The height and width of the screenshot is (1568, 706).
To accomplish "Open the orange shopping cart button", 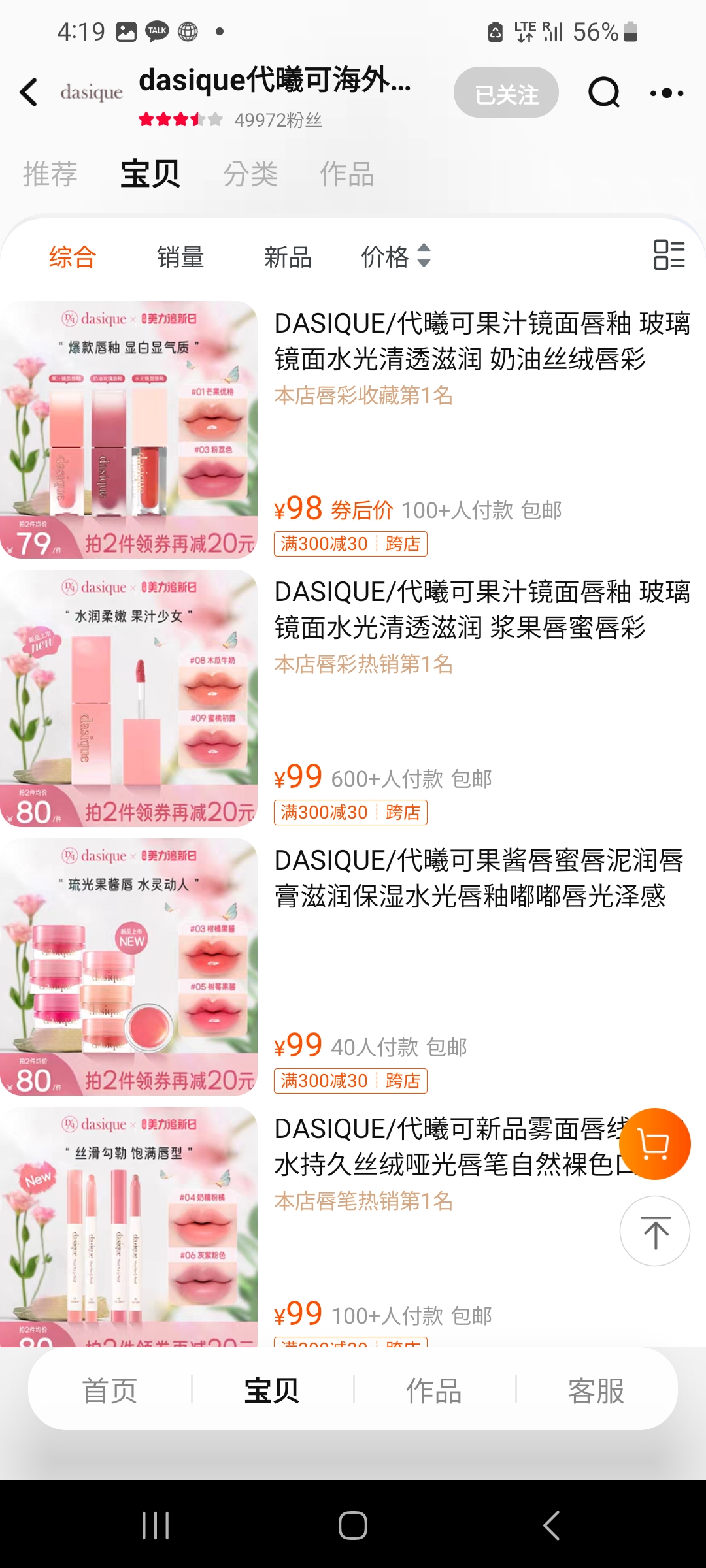I will pos(654,1144).
